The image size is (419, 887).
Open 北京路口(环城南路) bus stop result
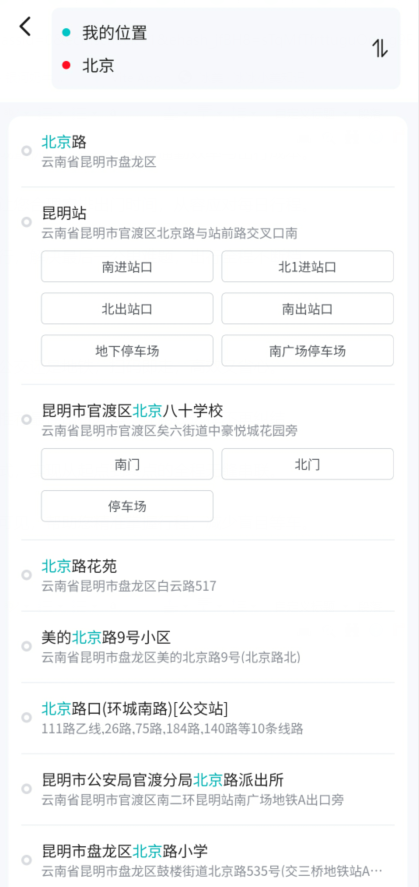[x=208, y=718]
